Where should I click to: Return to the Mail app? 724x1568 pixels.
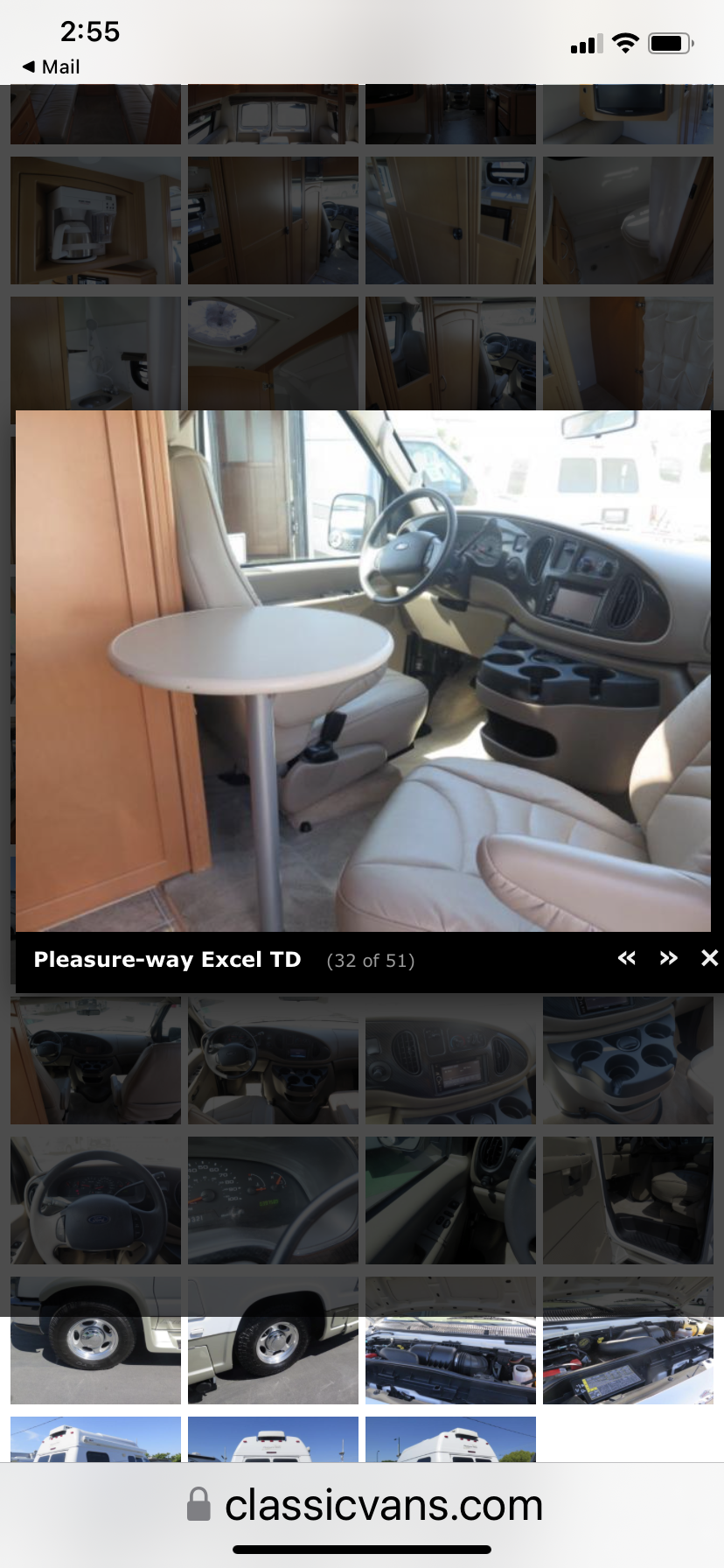pyautogui.click(x=51, y=66)
